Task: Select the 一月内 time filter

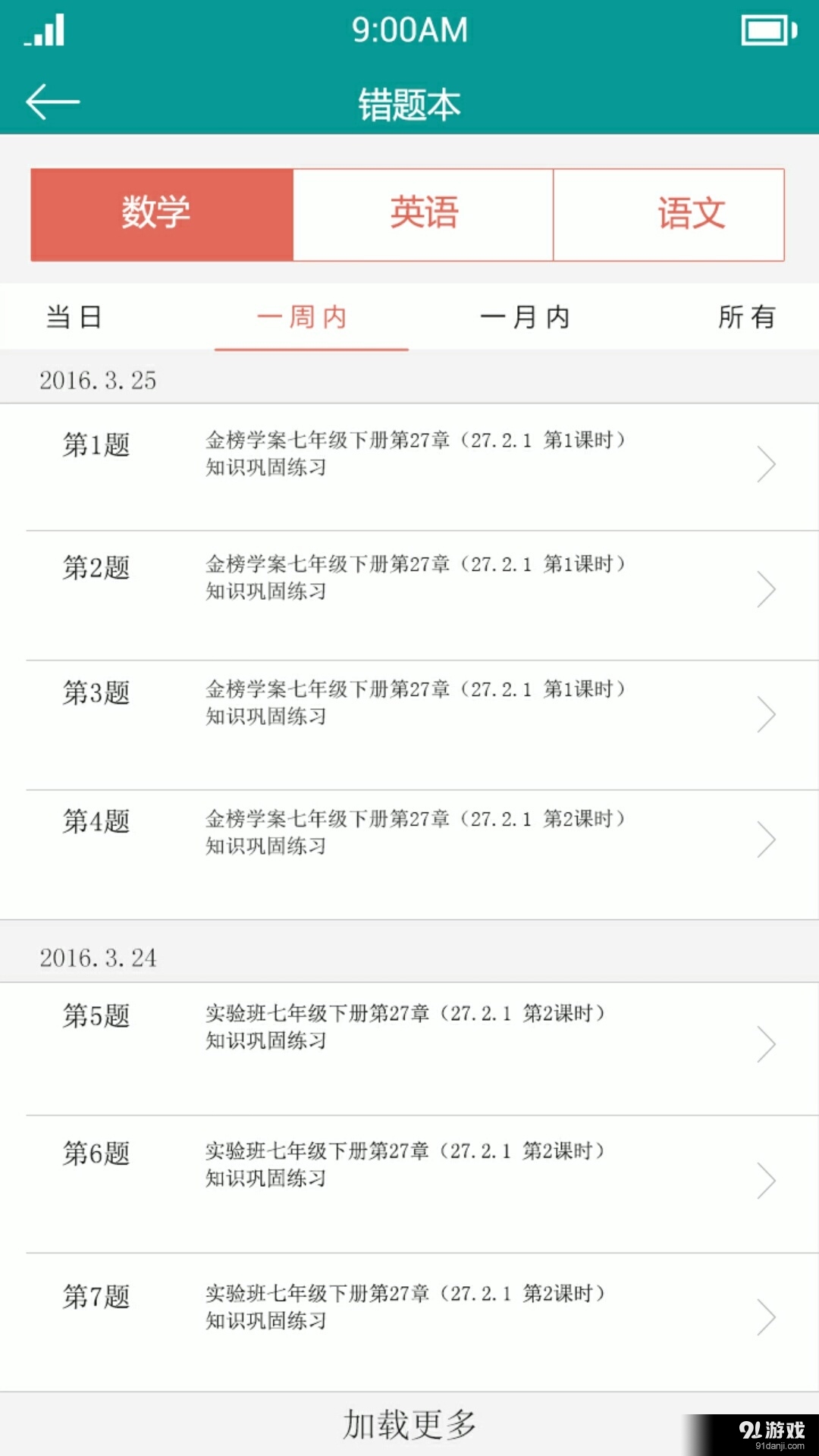Action: point(526,318)
